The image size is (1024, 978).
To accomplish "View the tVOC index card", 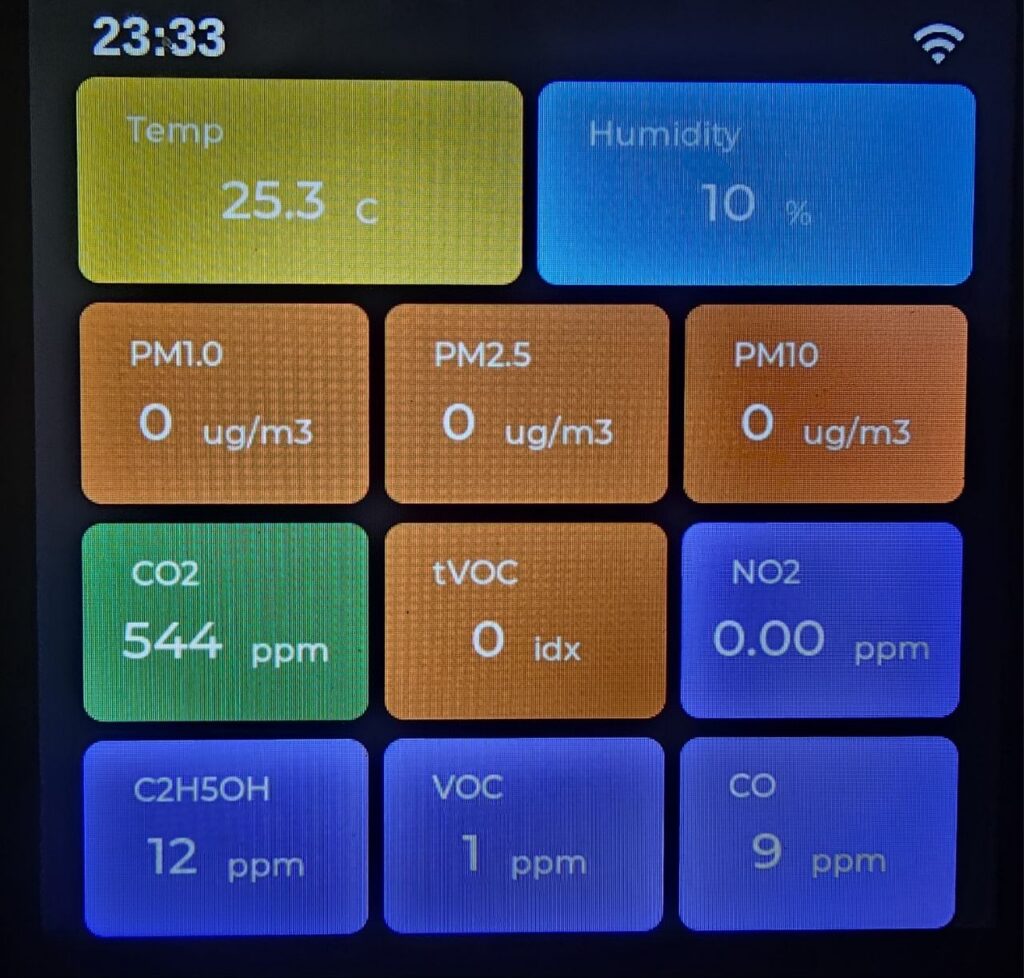I will point(526,621).
